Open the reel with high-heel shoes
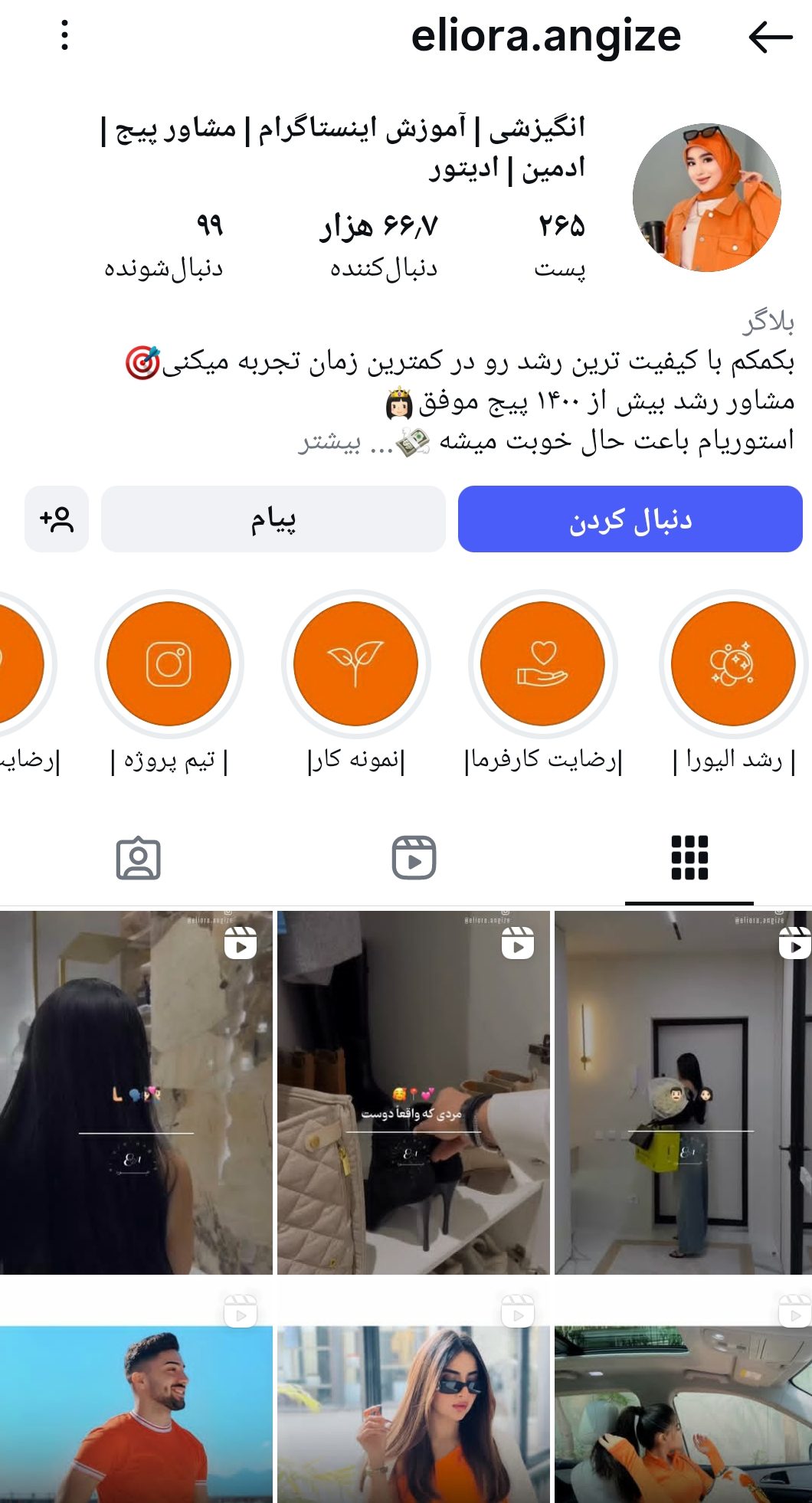The image size is (812, 1503). [x=413, y=1092]
